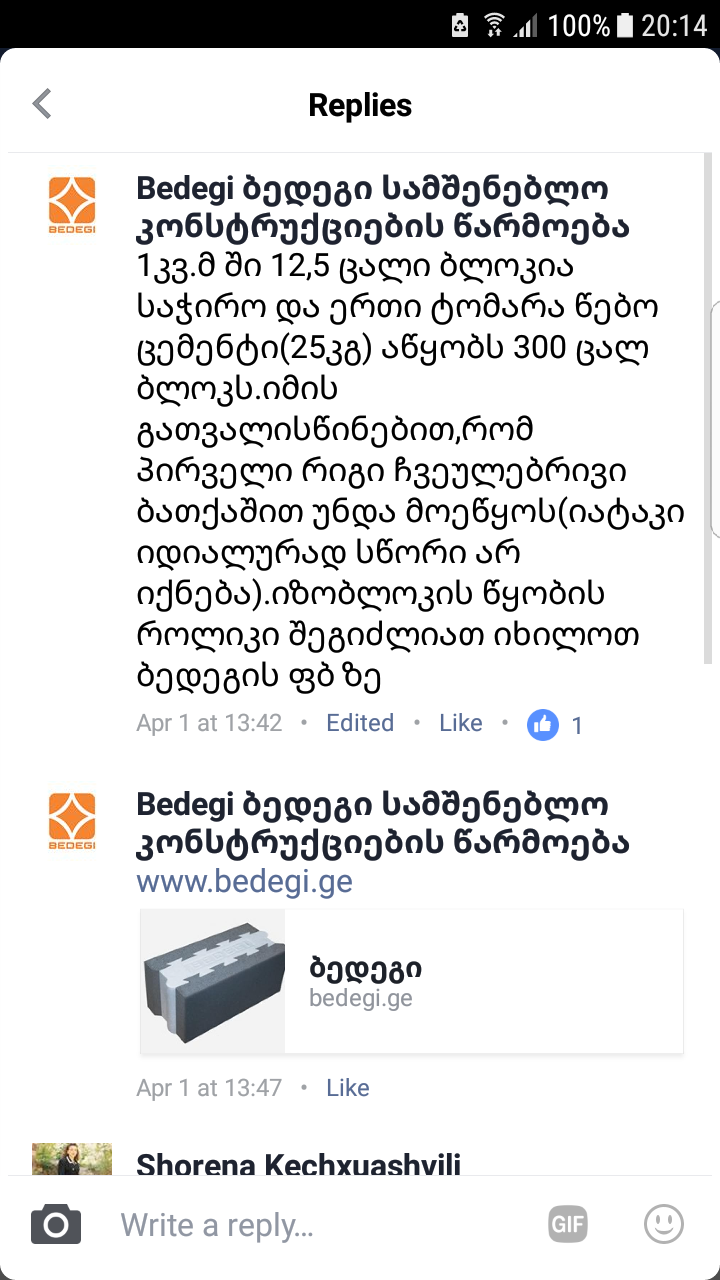Open the emoji sticker picker
The image size is (720, 1280).
[664, 1224]
